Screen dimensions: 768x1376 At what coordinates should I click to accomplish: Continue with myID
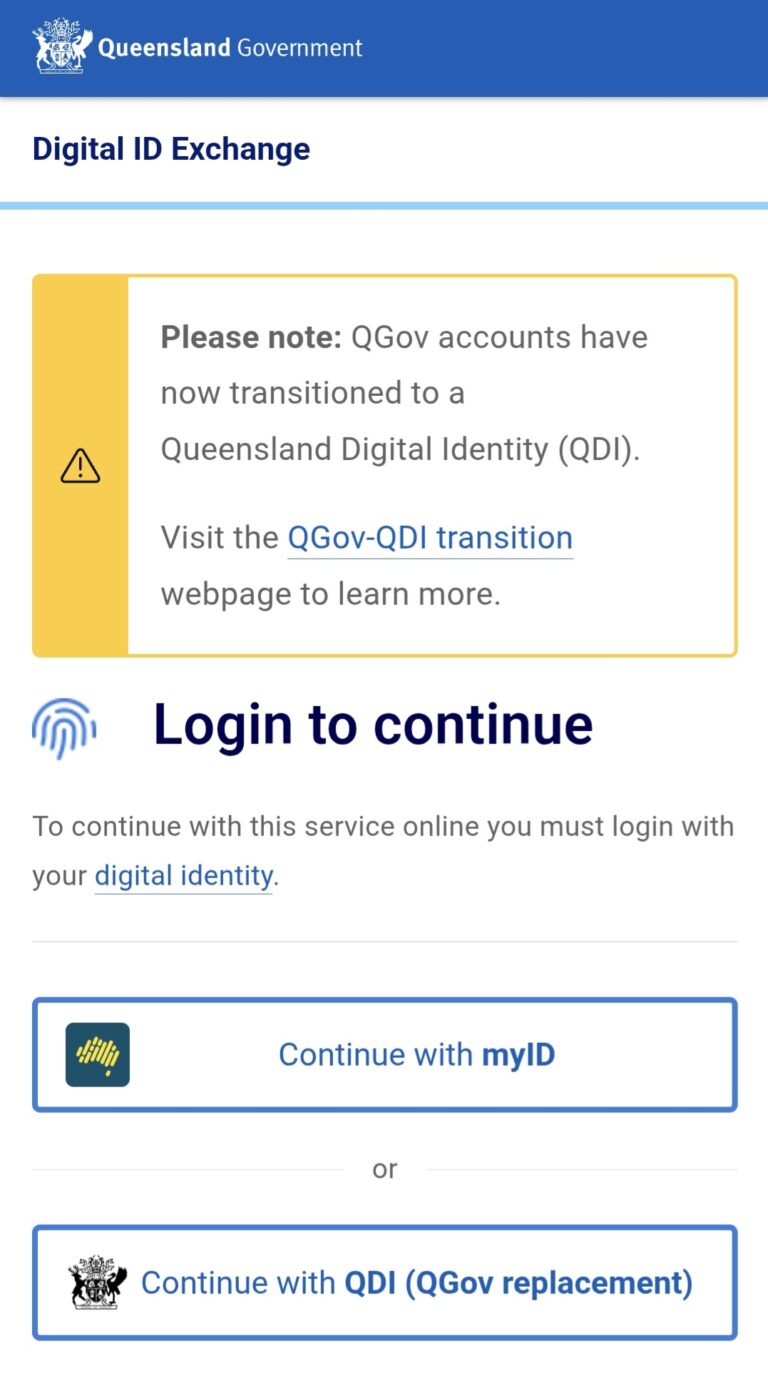click(x=385, y=1054)
